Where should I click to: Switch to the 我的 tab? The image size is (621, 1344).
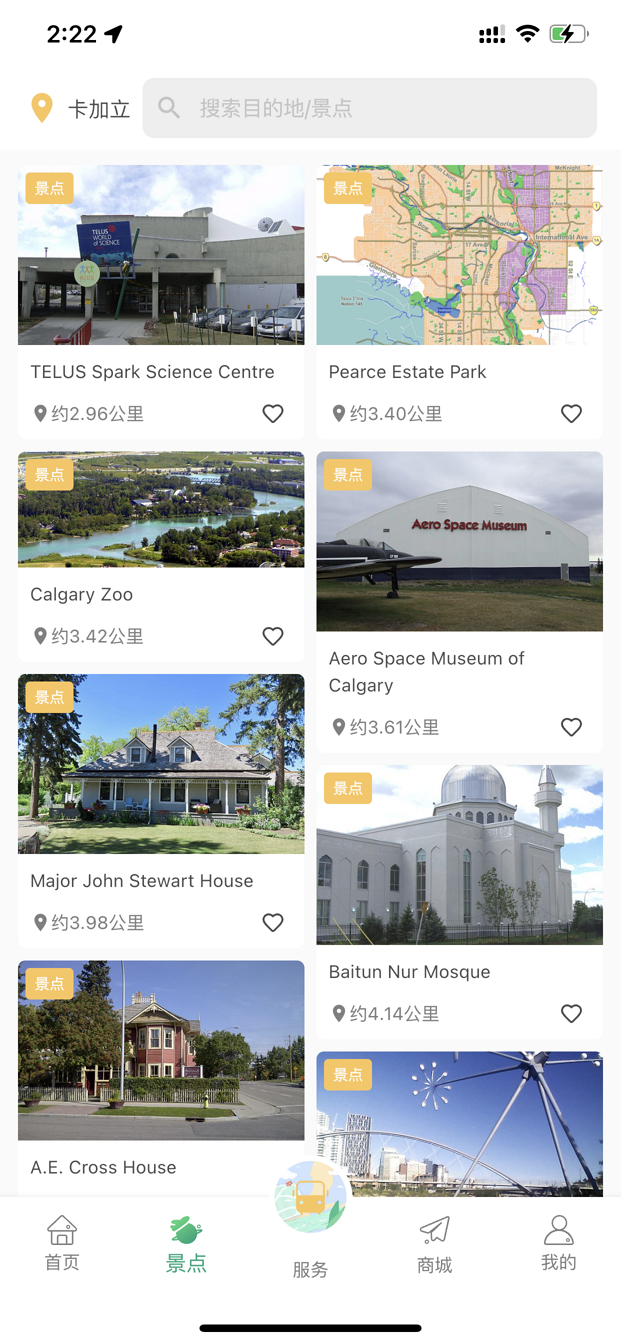point(558,1243)
